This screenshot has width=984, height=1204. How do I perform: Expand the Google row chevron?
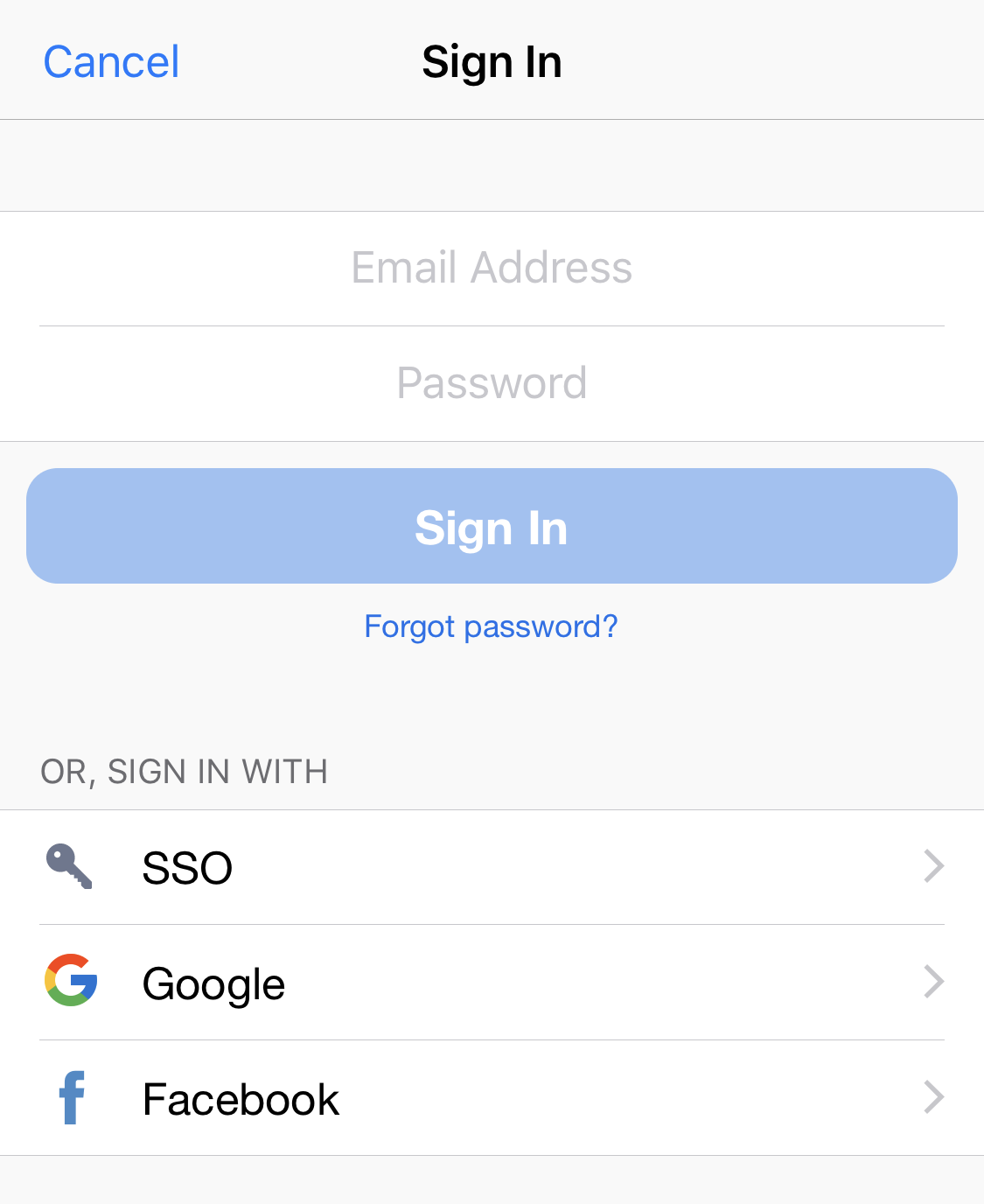tap(935, 982)
